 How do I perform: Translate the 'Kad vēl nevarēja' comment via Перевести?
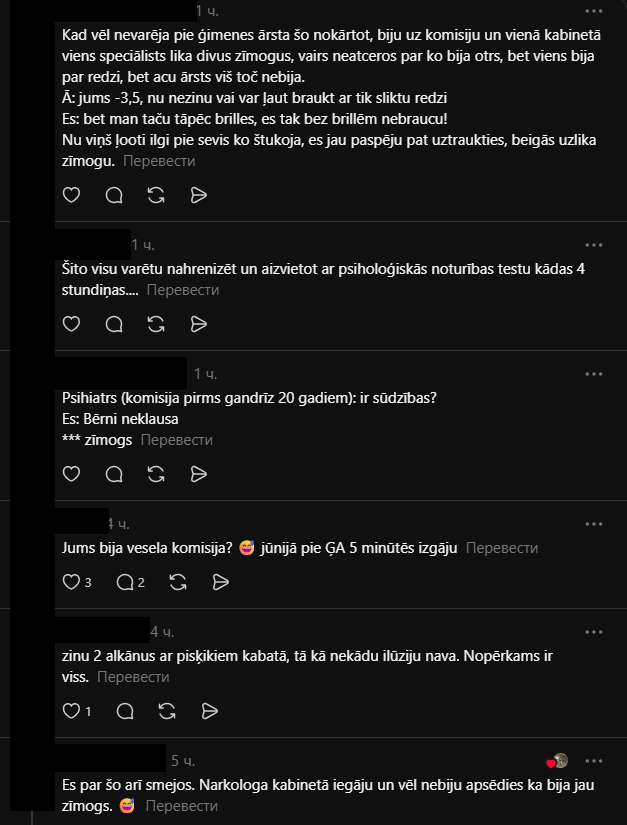[x=159, y=161]
